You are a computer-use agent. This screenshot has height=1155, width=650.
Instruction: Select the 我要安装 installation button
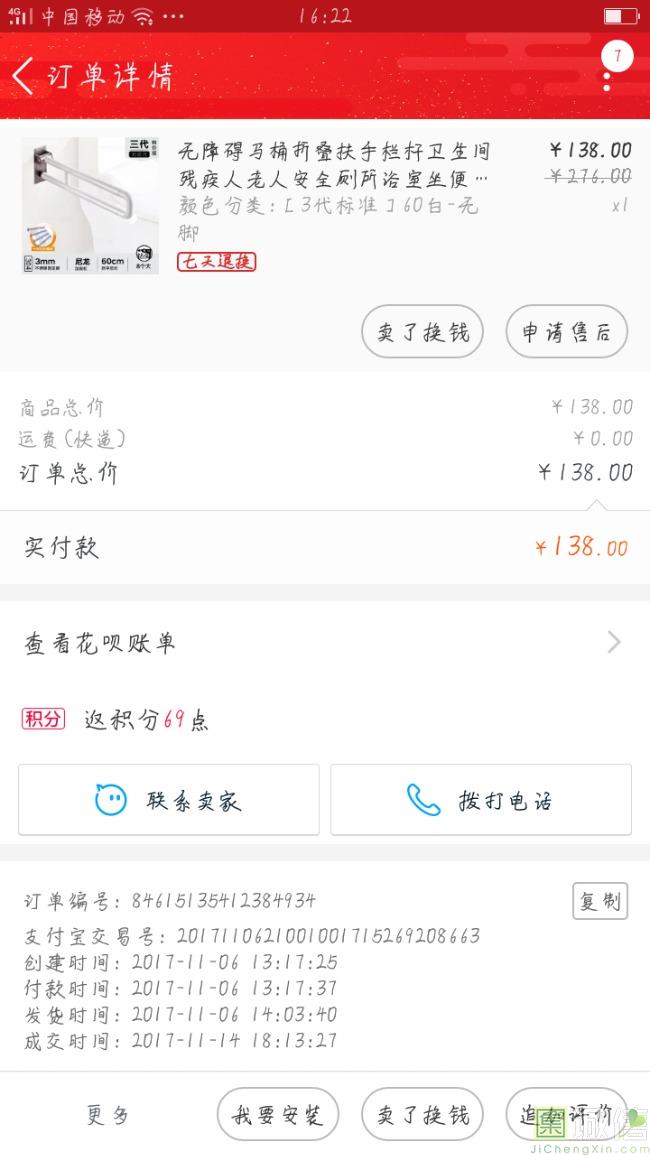tap(278, 1115)
